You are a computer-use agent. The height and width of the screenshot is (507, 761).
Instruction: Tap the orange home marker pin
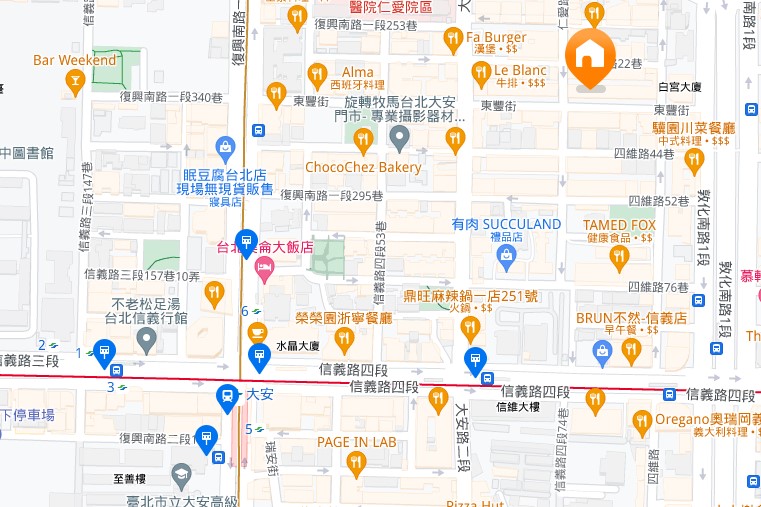[x=589, y=57]
